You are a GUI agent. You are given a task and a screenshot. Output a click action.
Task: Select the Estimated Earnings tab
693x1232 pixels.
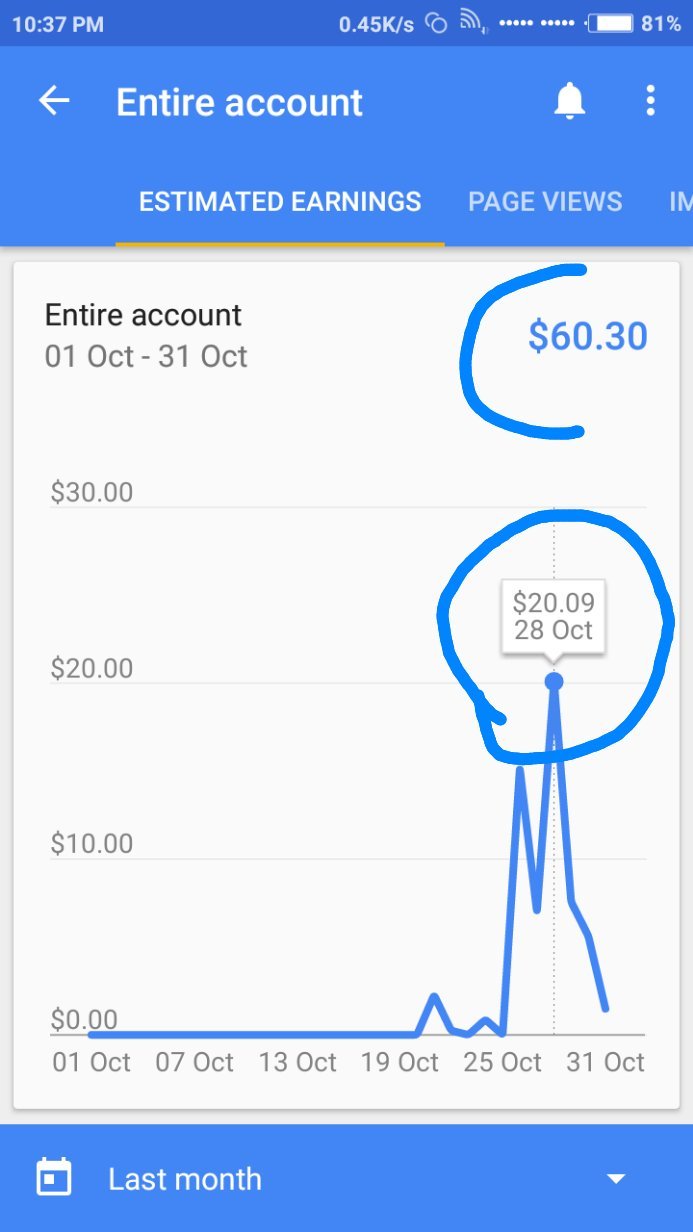(280, 201)
